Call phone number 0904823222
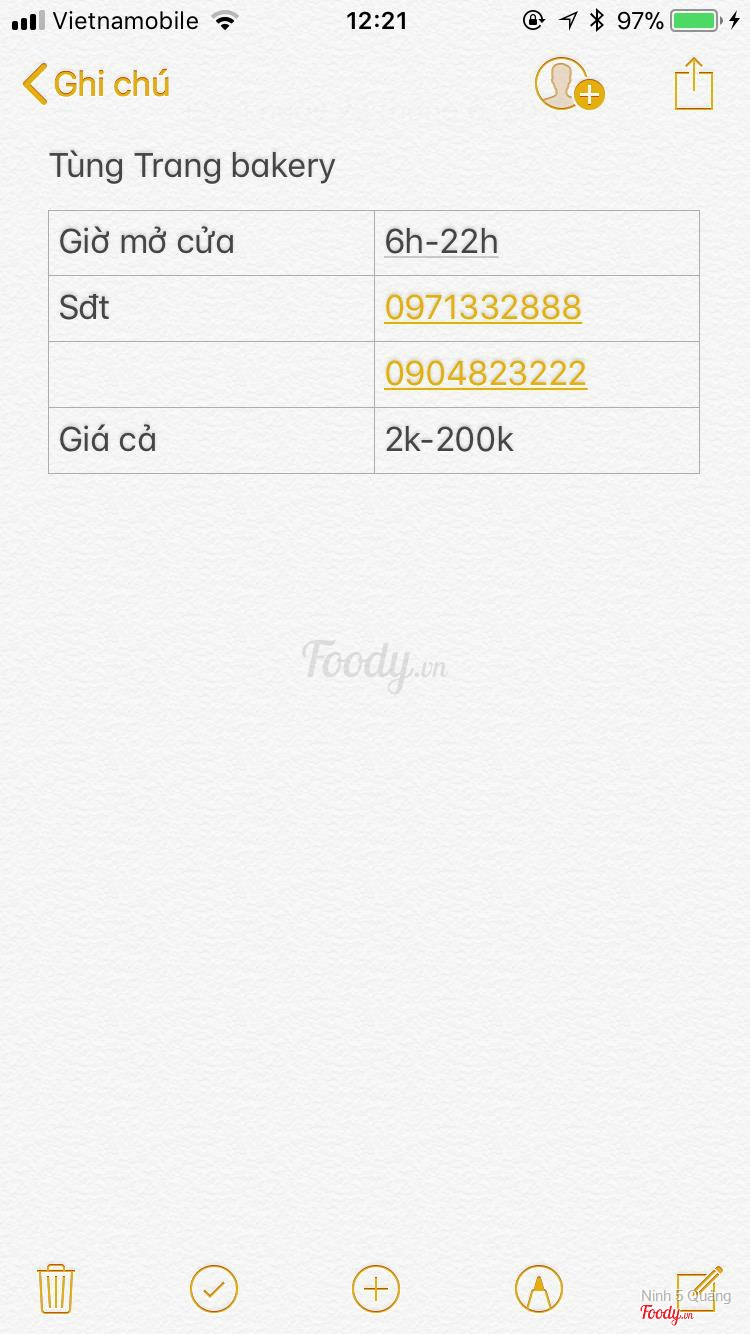The height and width of the screenshot is (1334, 750). (x=485, y=373)
